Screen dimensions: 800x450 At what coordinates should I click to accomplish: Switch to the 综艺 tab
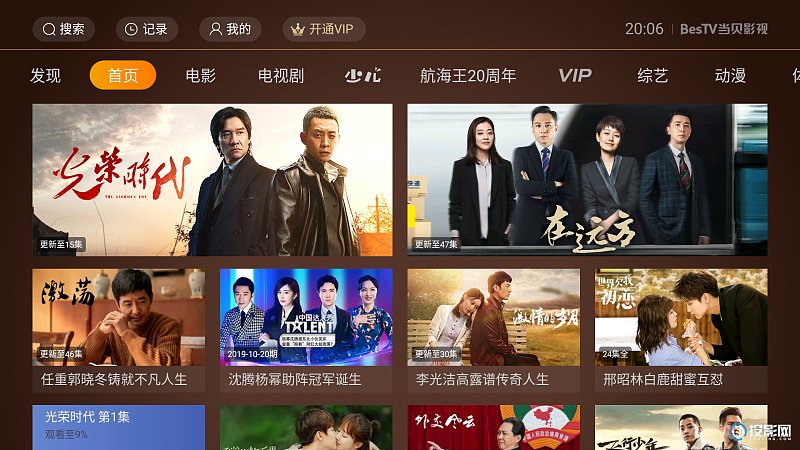[652, 76]
